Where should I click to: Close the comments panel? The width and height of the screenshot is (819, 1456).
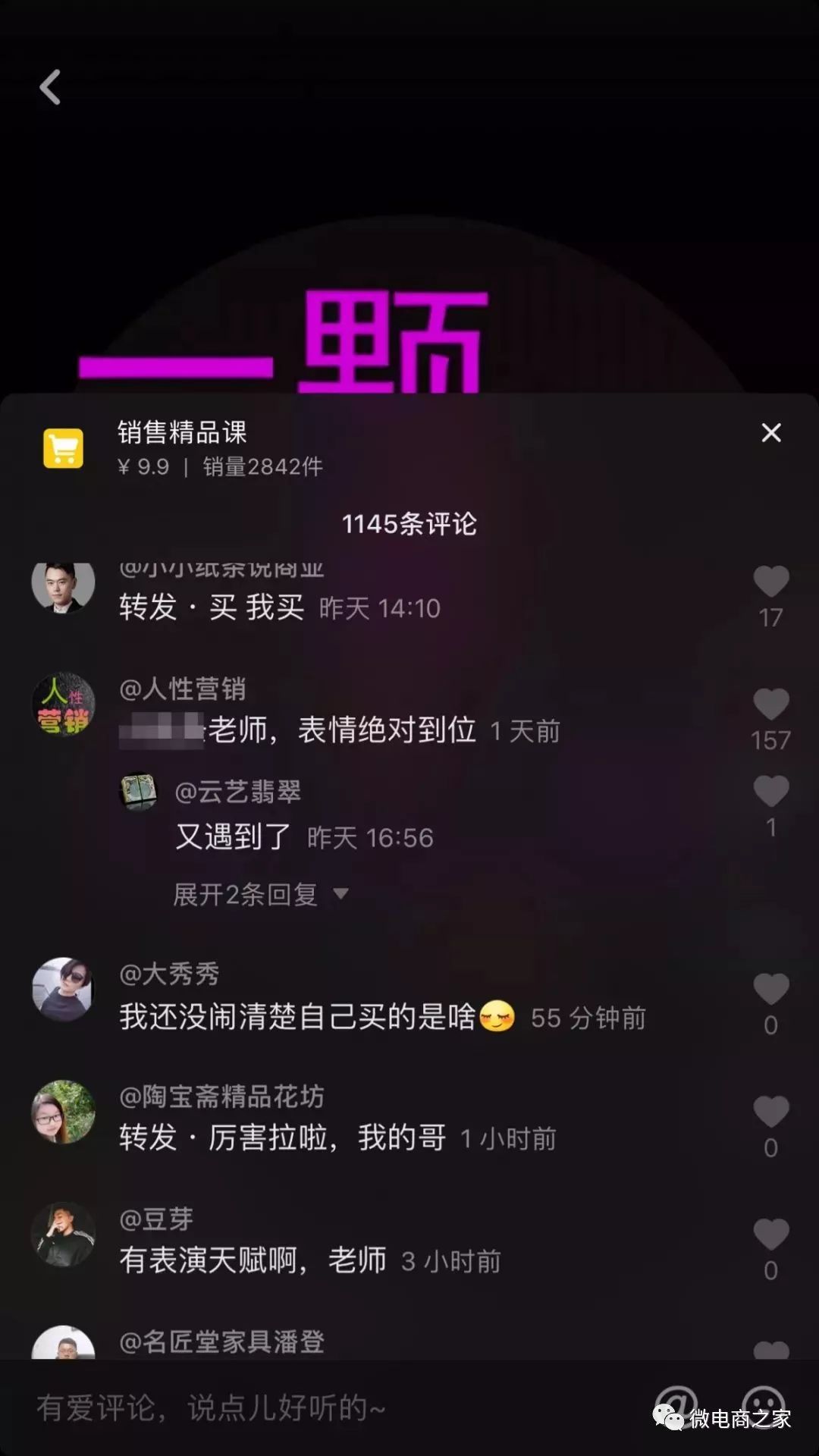[x=770, y=433]
